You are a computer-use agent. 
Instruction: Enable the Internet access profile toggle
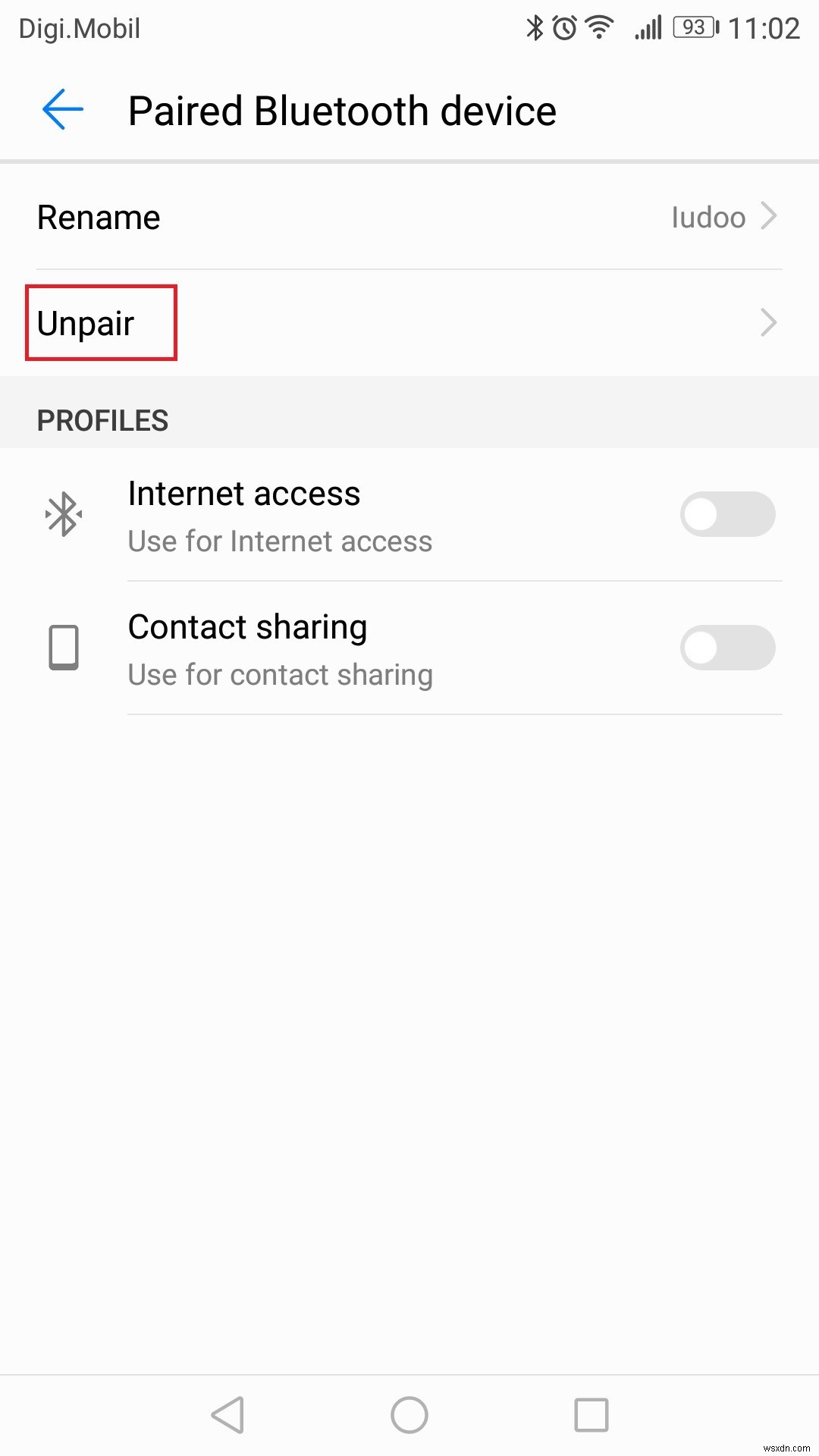(x=727, y=513)
